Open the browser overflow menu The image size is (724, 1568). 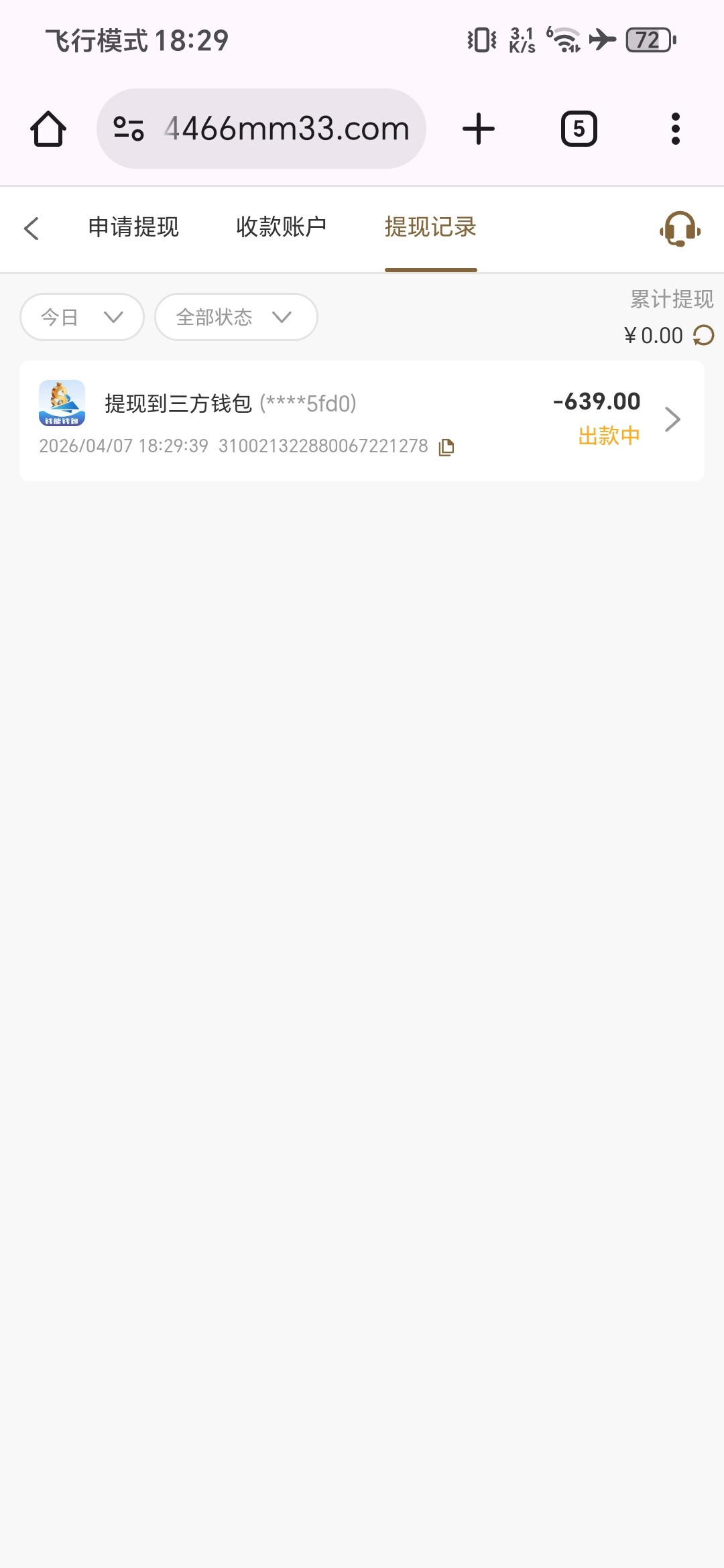(675, 129)
